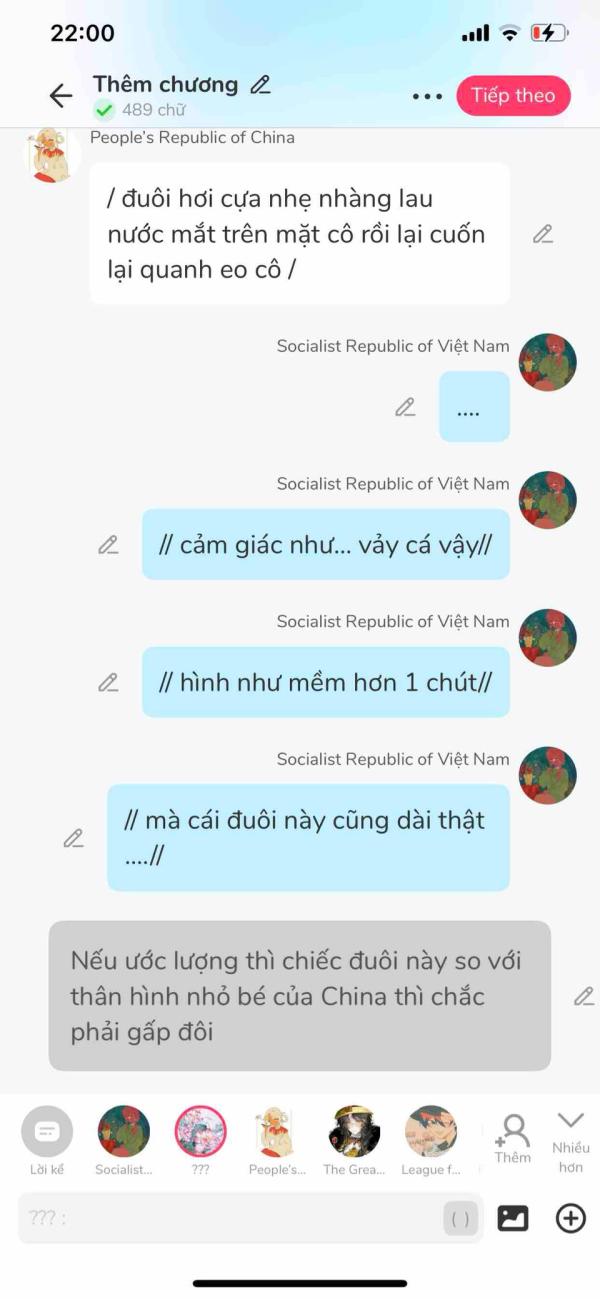Insert an image from gallery icon
The image size is (600, 1299).
click(513, 1218)
